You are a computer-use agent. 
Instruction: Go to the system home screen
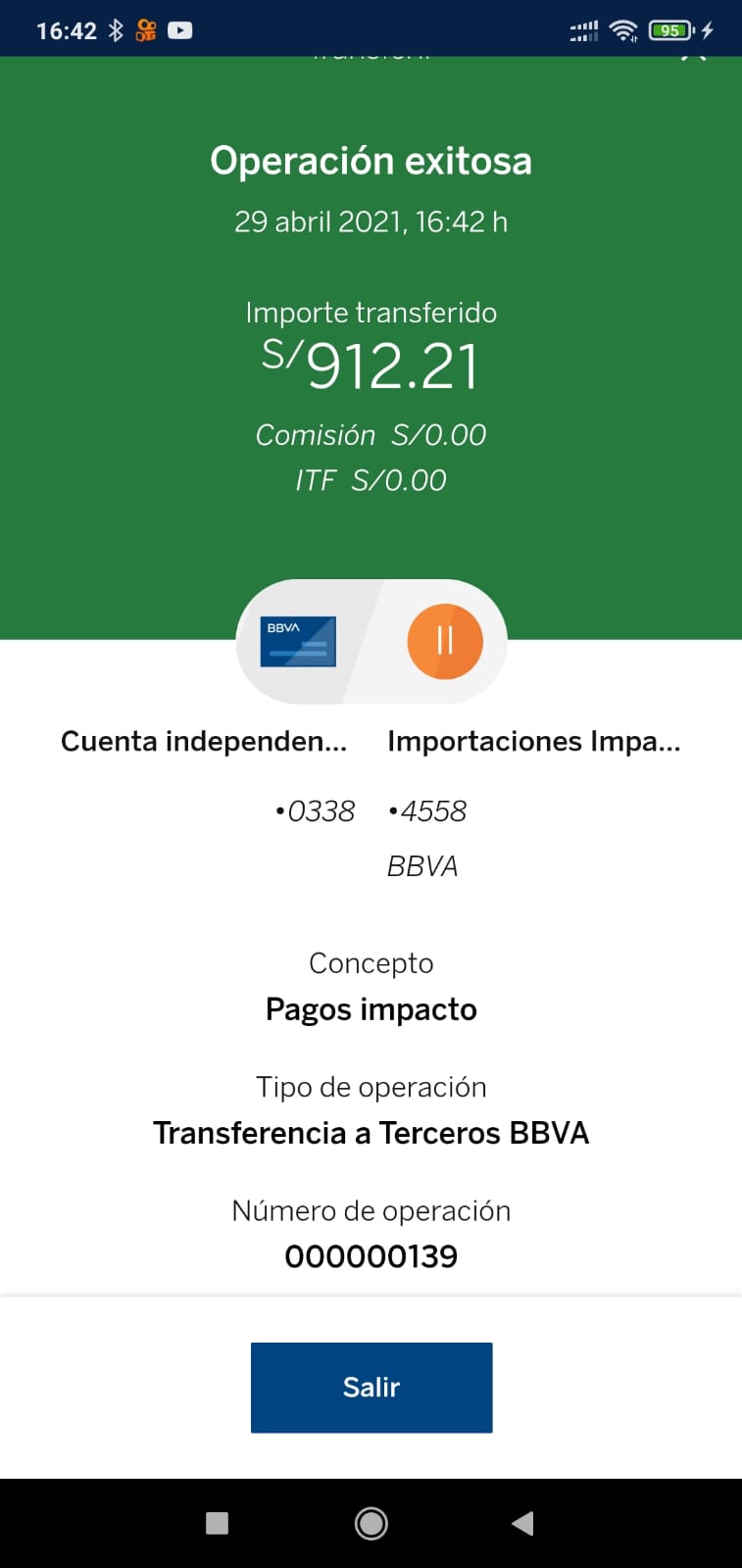pos(371,1522)
